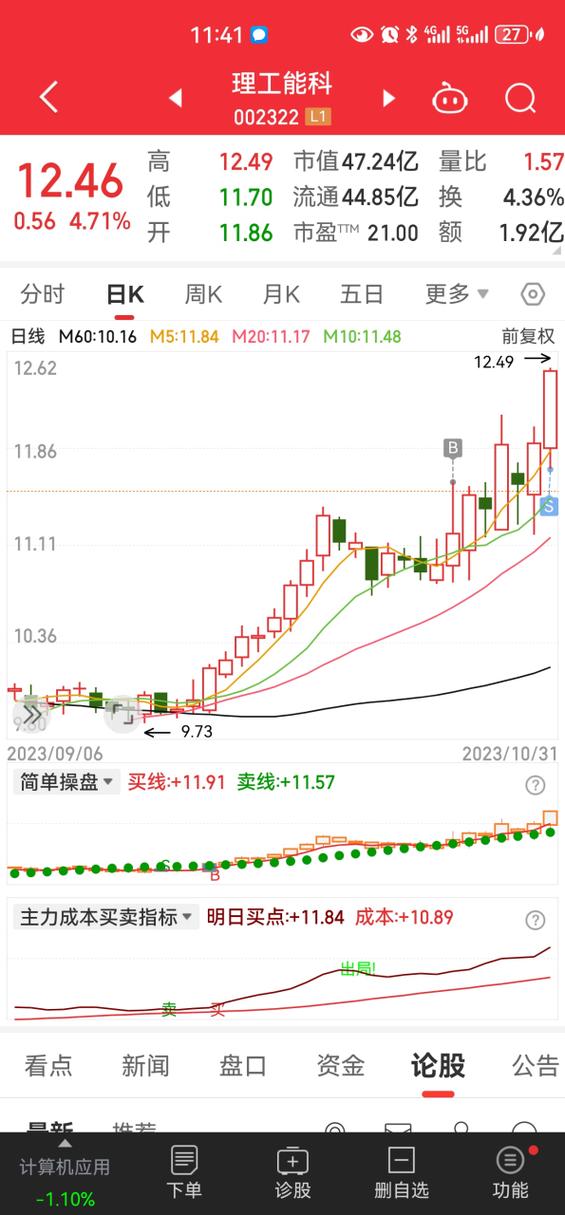Screen dimensions: 565x1215
Task: Switch to the 分时 chart tab
Action: 42,294
